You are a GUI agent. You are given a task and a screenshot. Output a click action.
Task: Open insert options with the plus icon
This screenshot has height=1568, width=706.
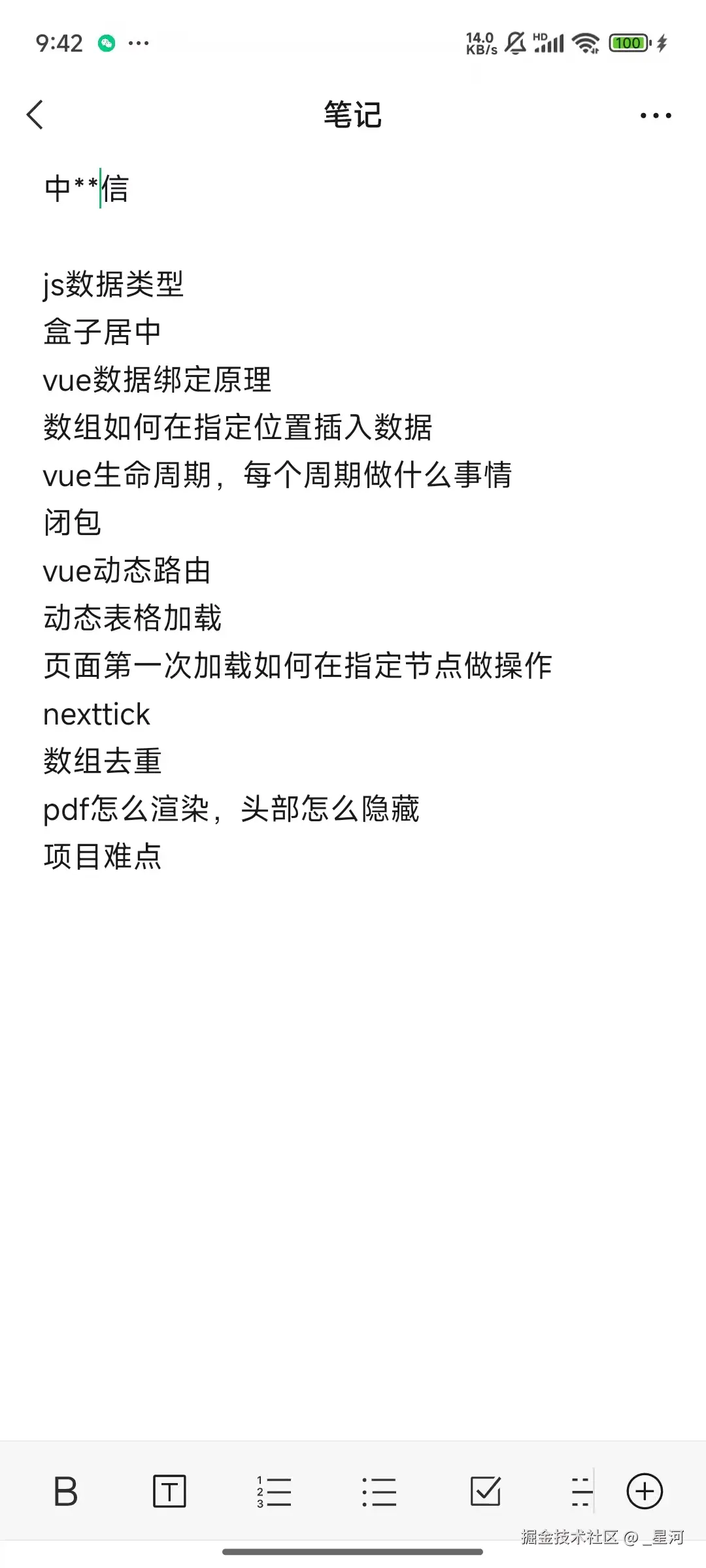[x=645, y=1492]
